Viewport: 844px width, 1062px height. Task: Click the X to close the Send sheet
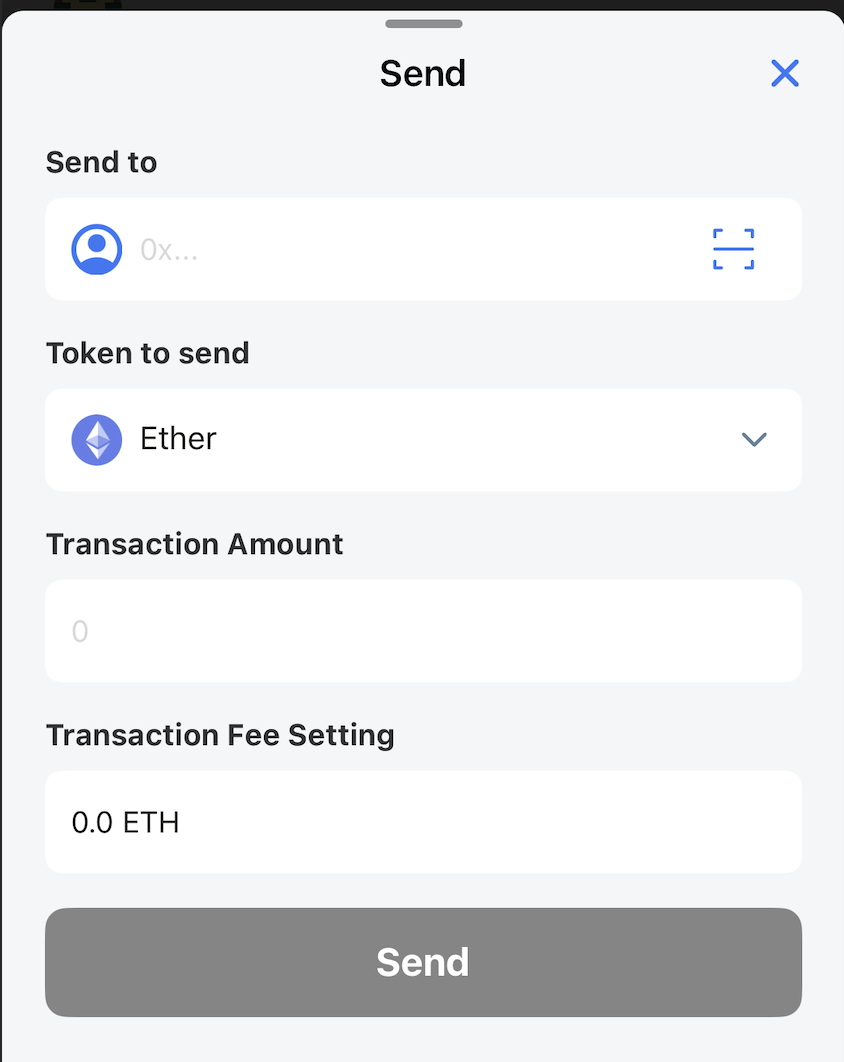pyautogui.click(x=785, y=73)
